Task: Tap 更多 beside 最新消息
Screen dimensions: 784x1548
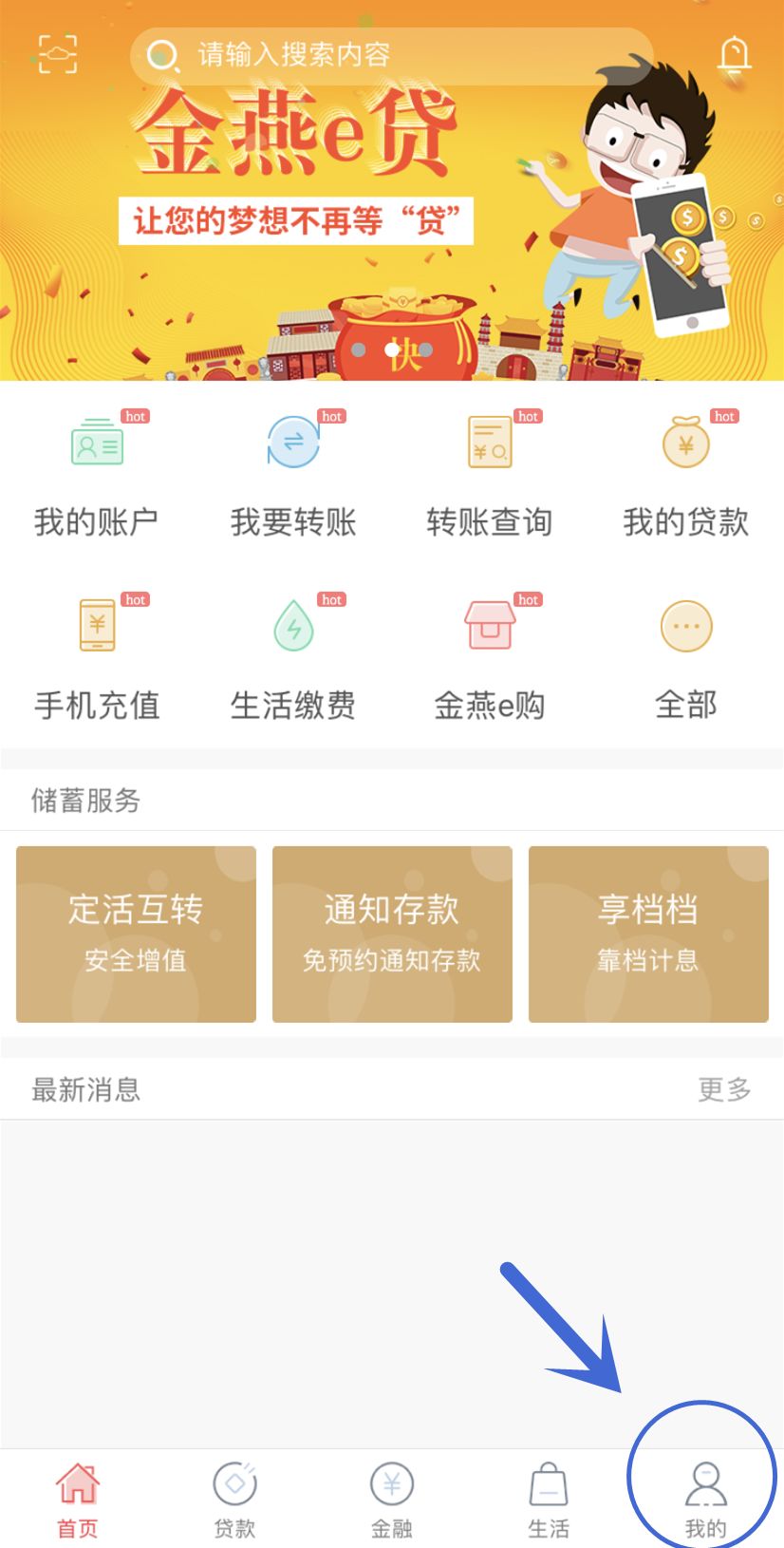Action: pyautogui.click(x=725, y=1089)
